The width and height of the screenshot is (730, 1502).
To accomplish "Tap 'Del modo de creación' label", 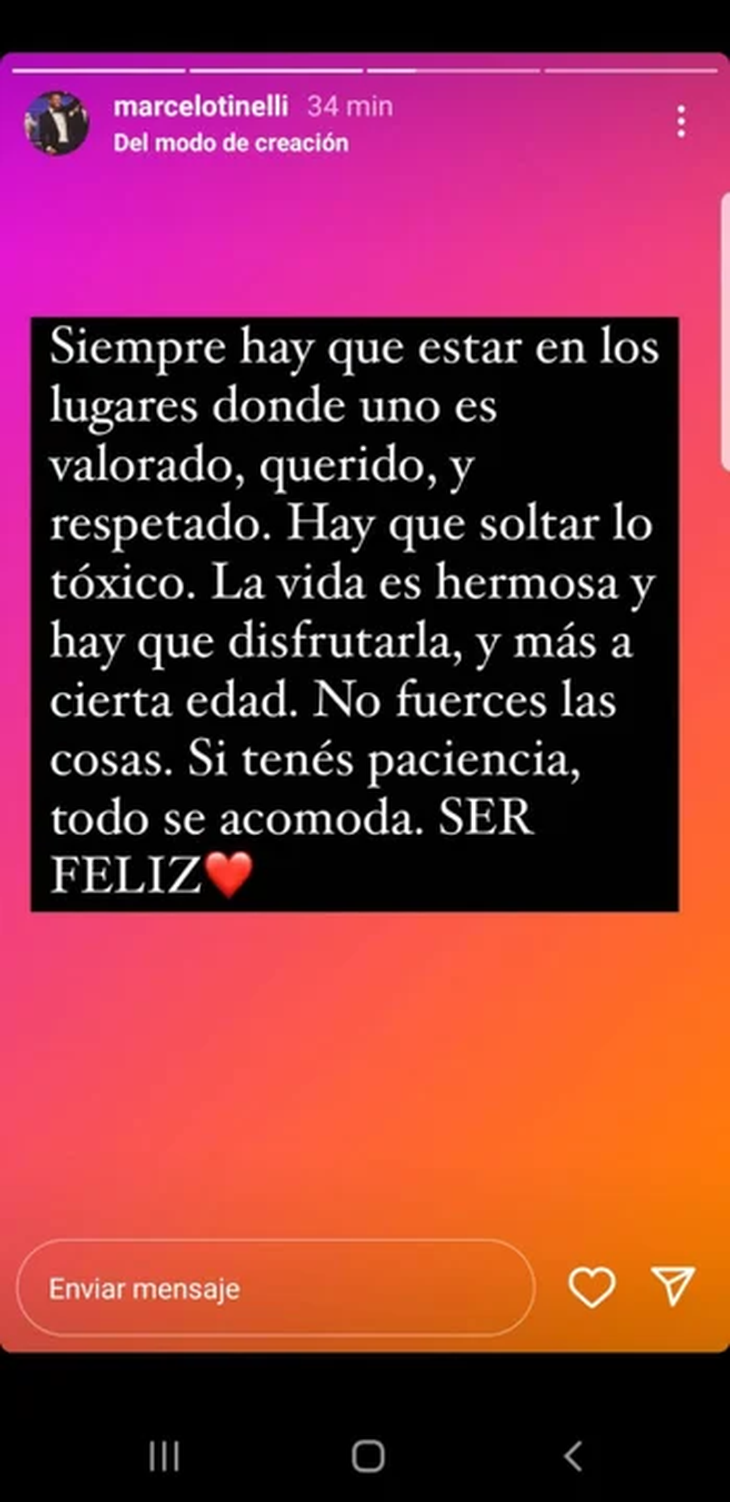I will (231, 143).
